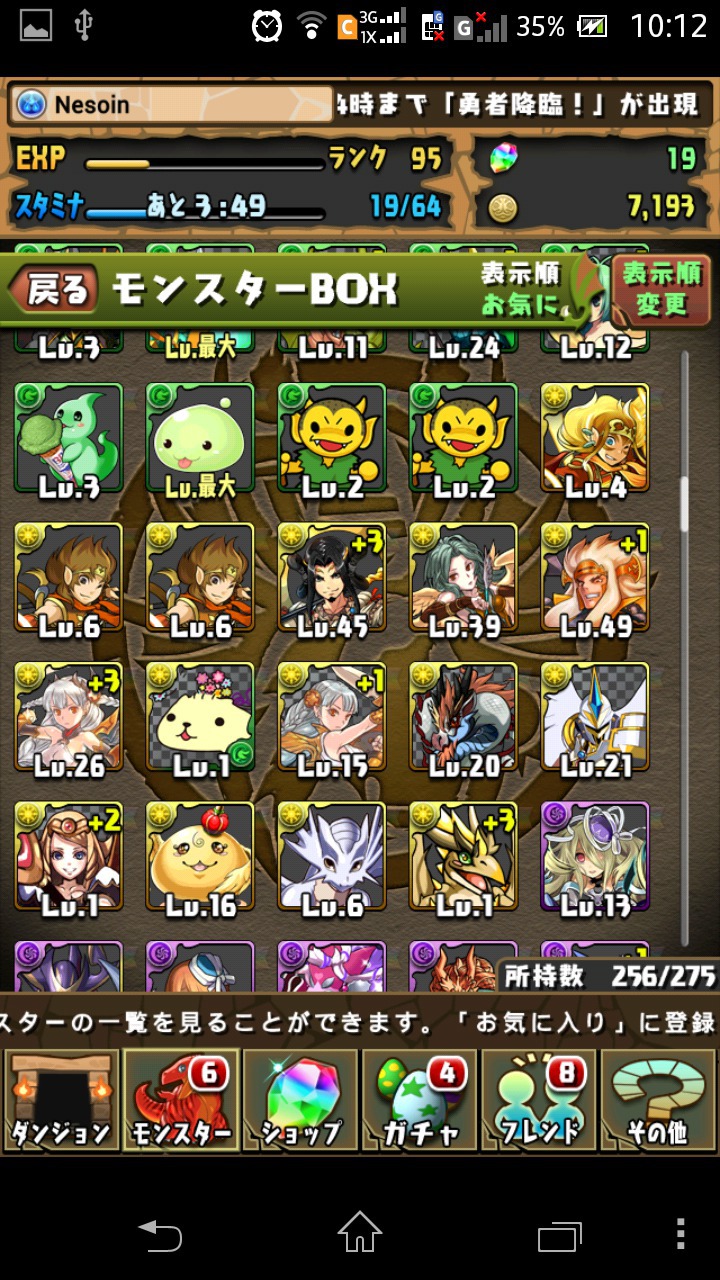
Task: Select the Lv.20 monster
Action: (x=463, y=716)
